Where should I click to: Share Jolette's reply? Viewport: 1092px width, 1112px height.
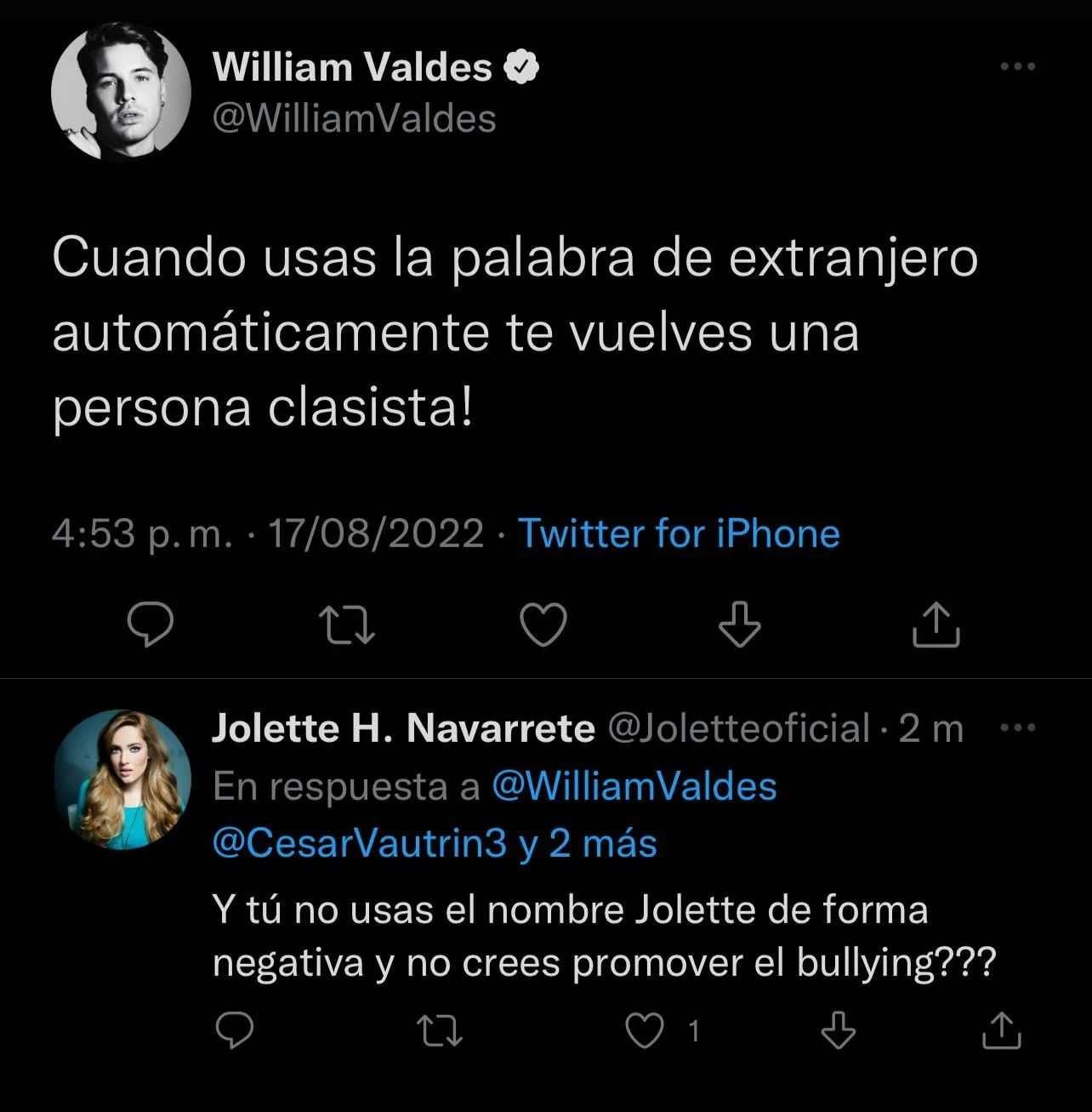1000,1031
